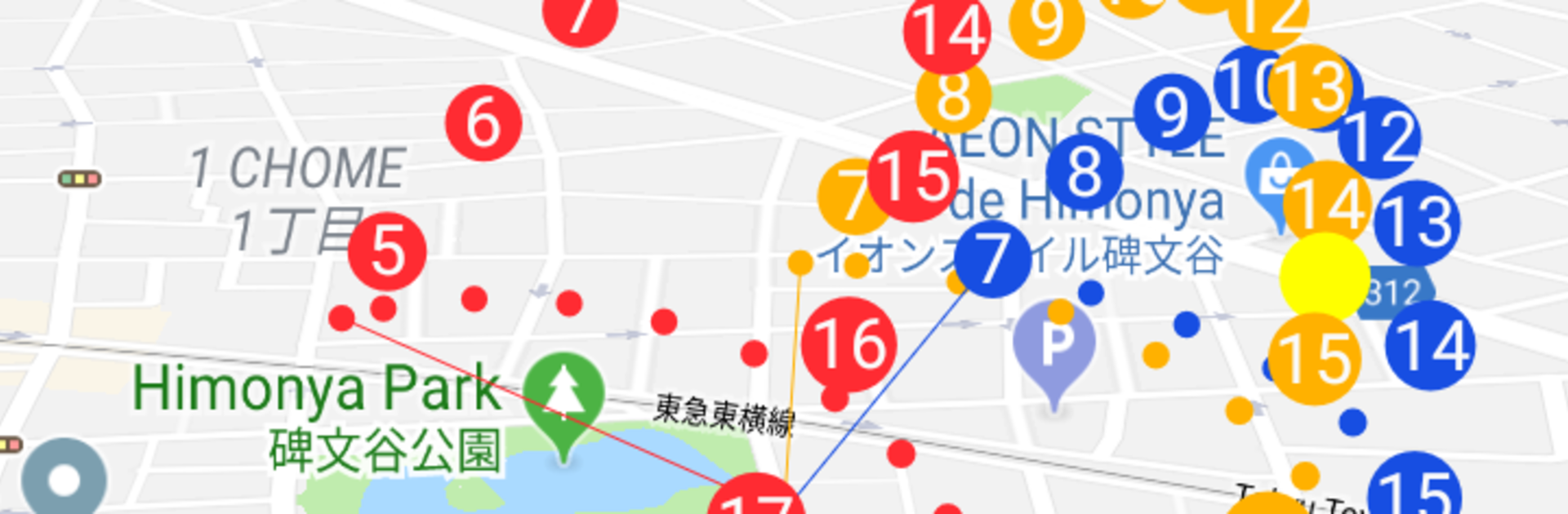Select the orange marker numbered 9
The height and width of the screenshot is (514, 1568).
[1046, 24]
